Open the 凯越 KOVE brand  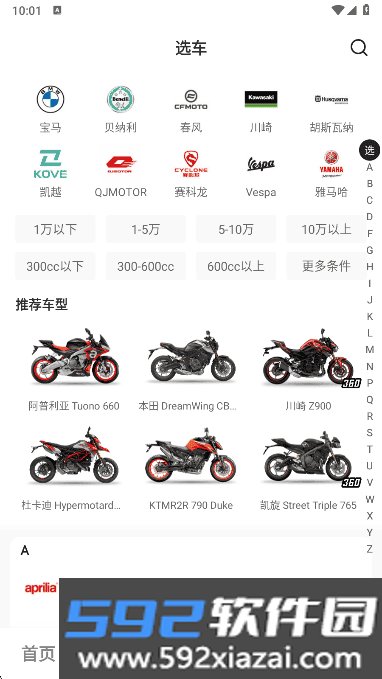(x=50, y=174)
